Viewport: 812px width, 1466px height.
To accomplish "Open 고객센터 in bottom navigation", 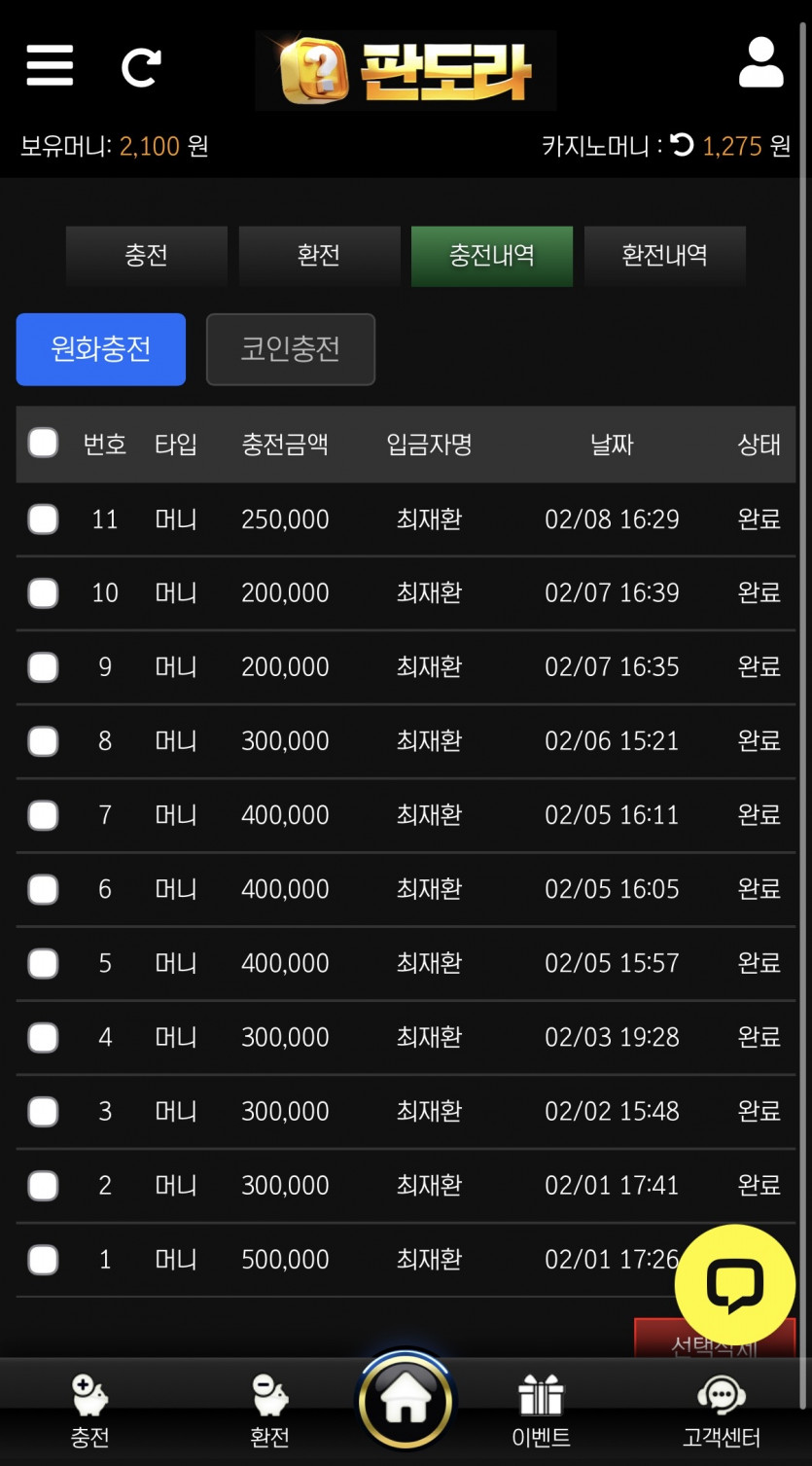I will [722, 1411].
